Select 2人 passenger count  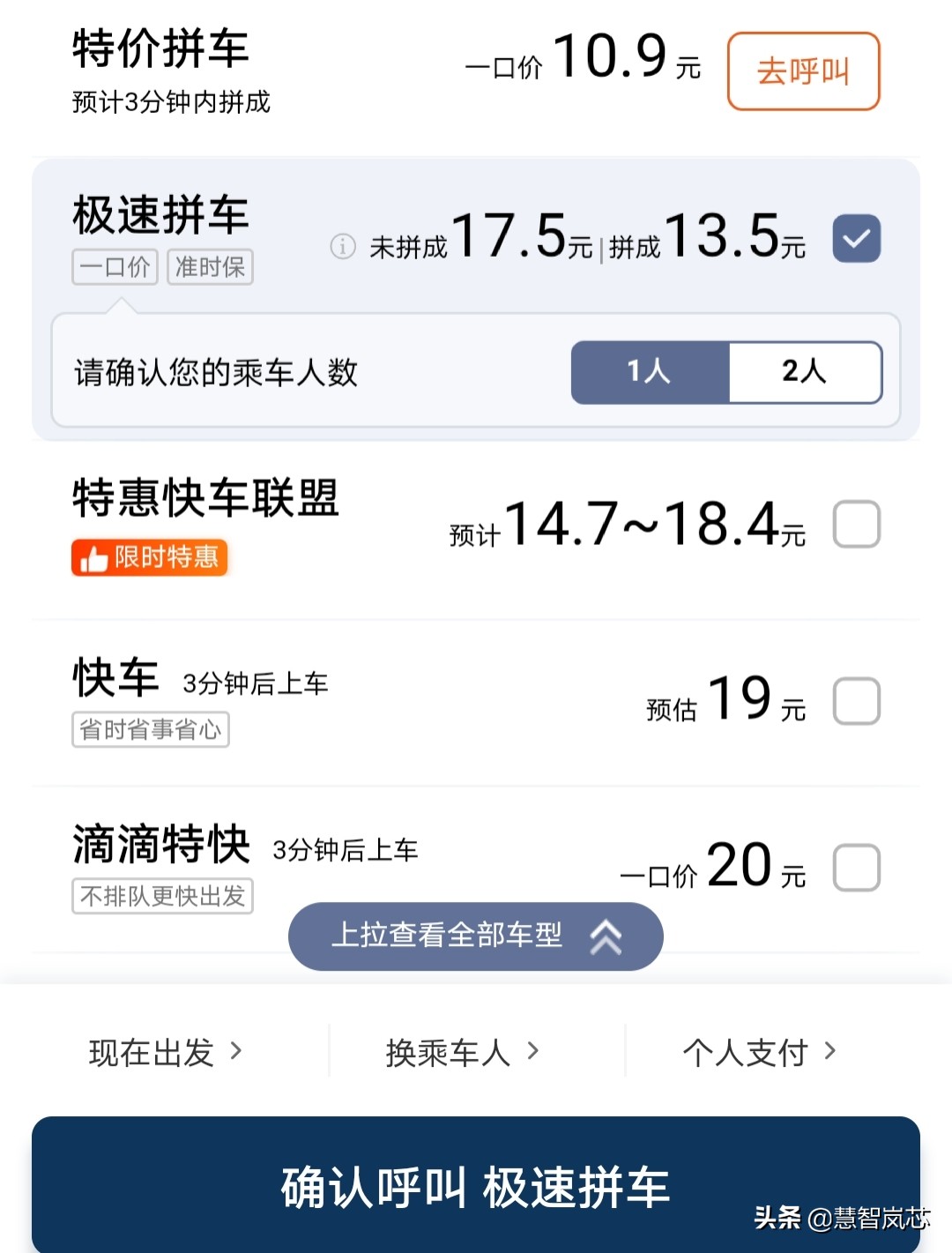pyautogui.click(x=805, y=373)
